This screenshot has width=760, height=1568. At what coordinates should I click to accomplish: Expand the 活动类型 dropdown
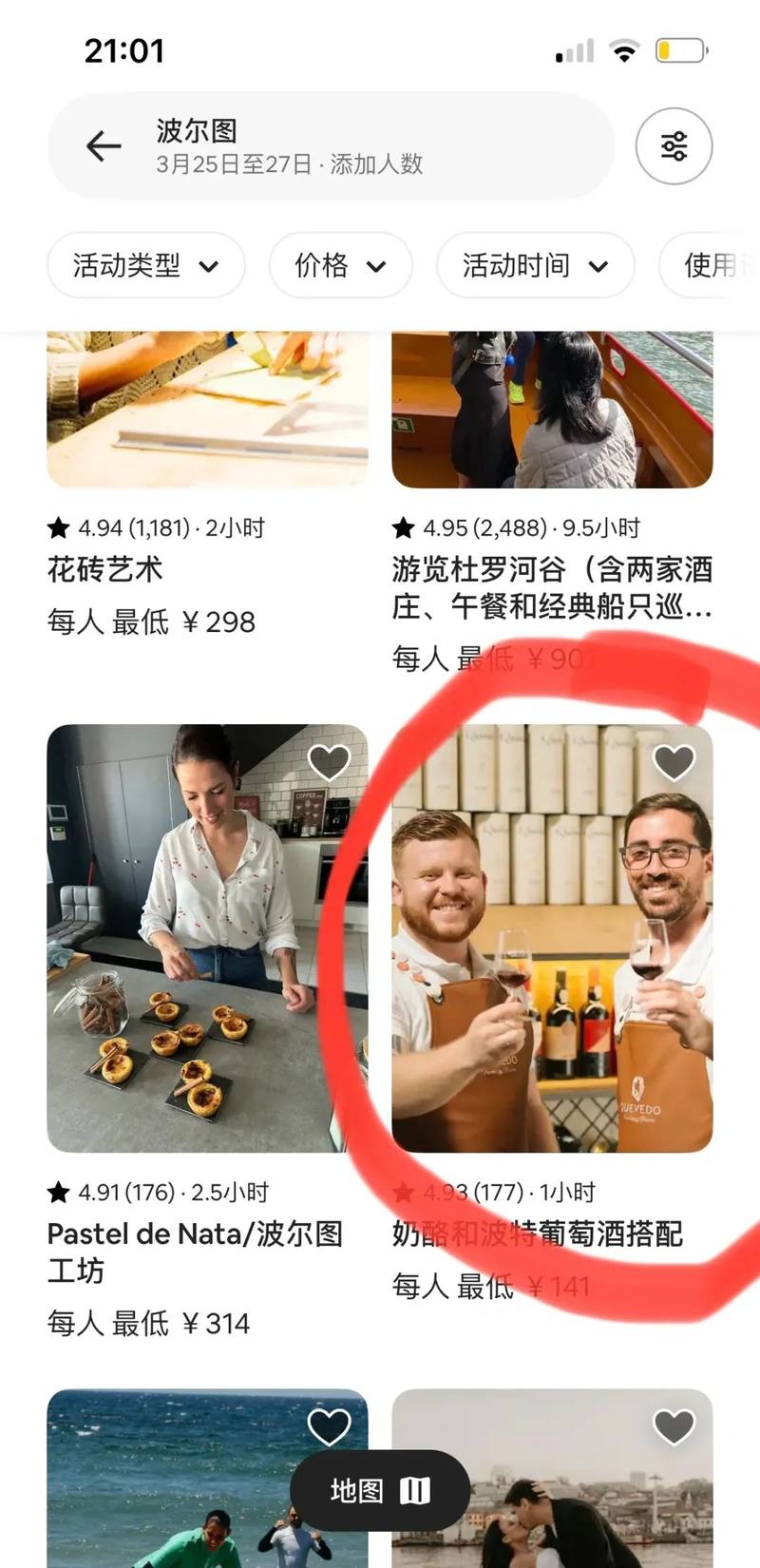point(145,265)
